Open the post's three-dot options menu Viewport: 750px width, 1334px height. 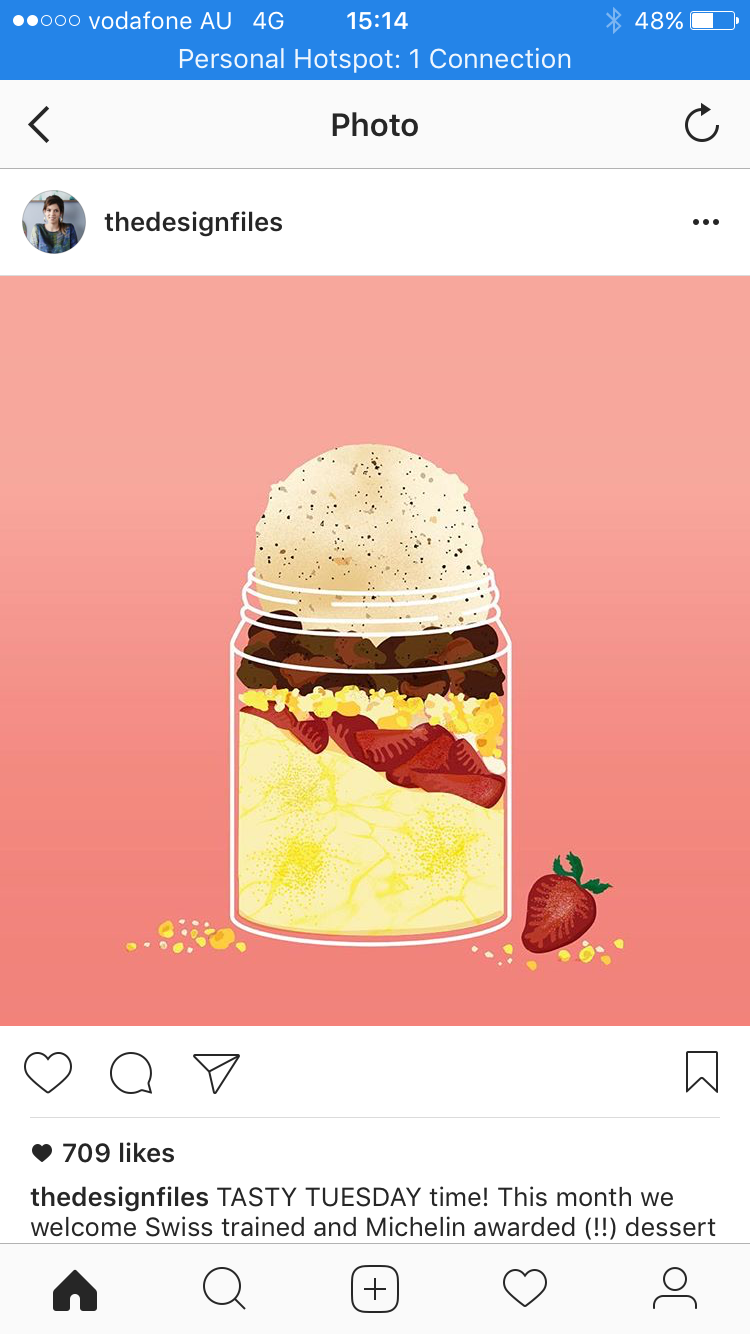pyautogui.click(x=705, y=222)
